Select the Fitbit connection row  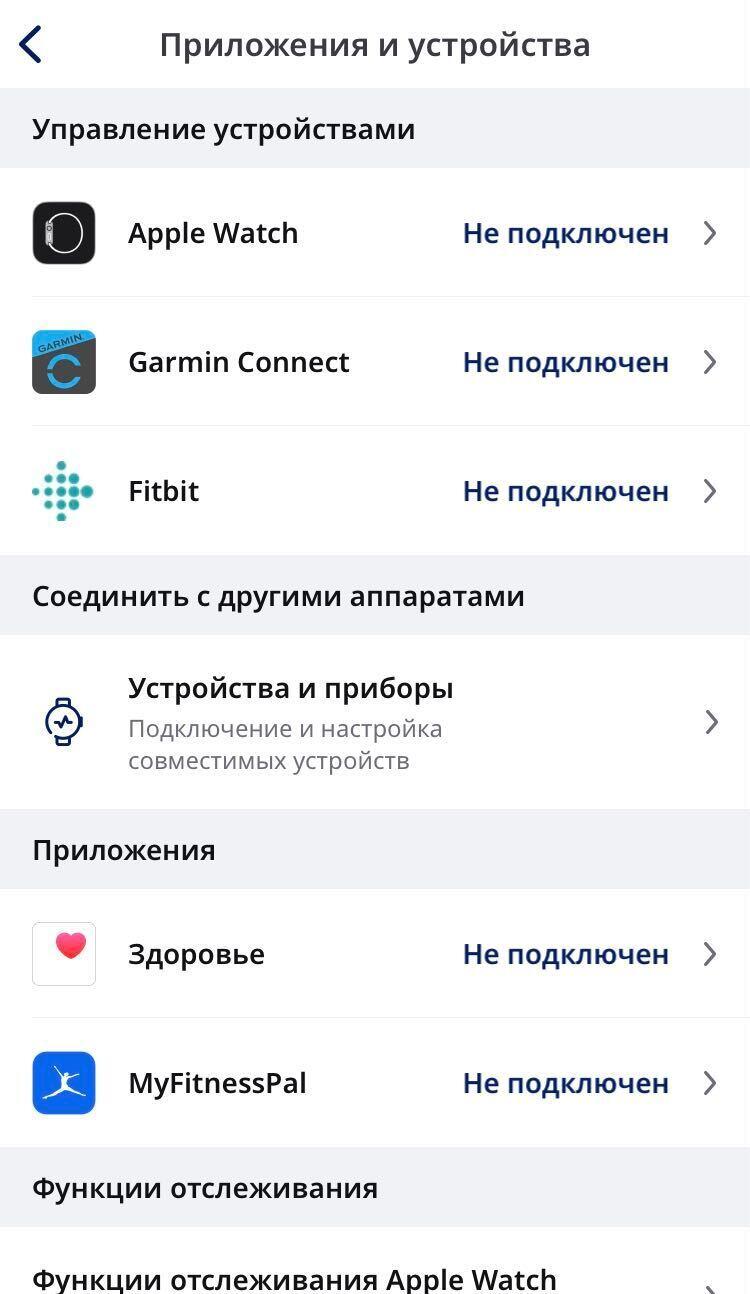click(375, 491)
